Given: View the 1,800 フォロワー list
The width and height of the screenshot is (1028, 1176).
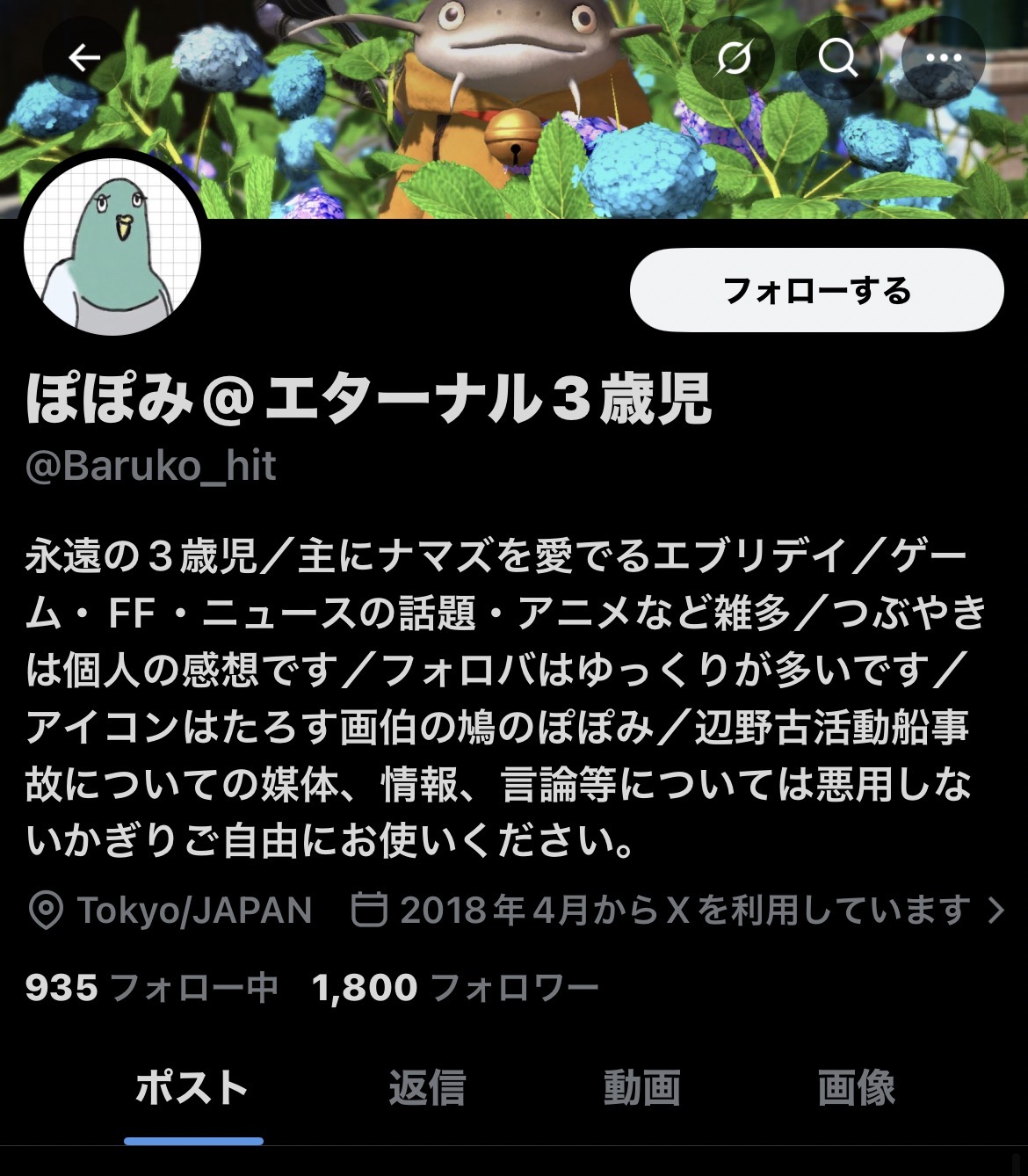Looking at the screenshot, I should click(x=455, y=987).
